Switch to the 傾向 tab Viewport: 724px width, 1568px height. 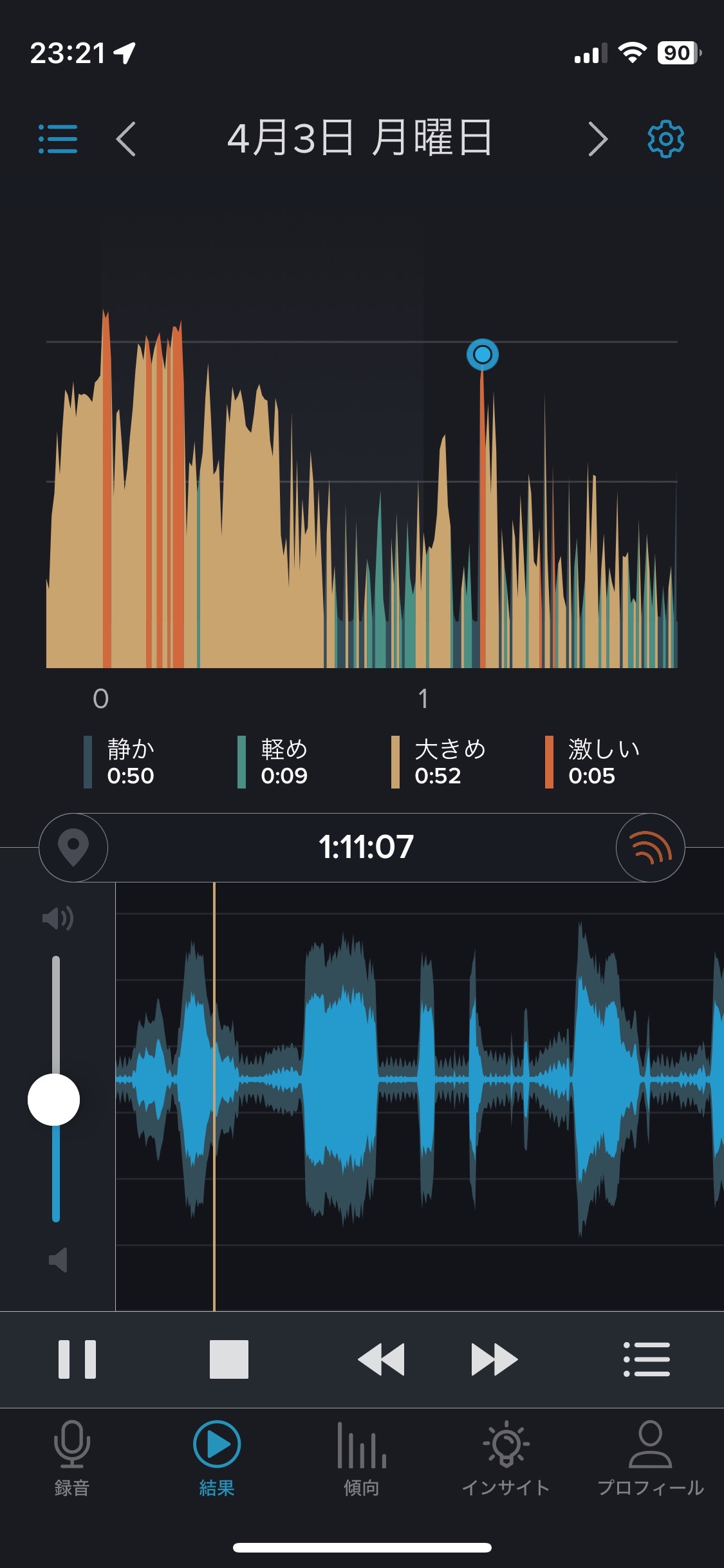(x=362, y=1459)
